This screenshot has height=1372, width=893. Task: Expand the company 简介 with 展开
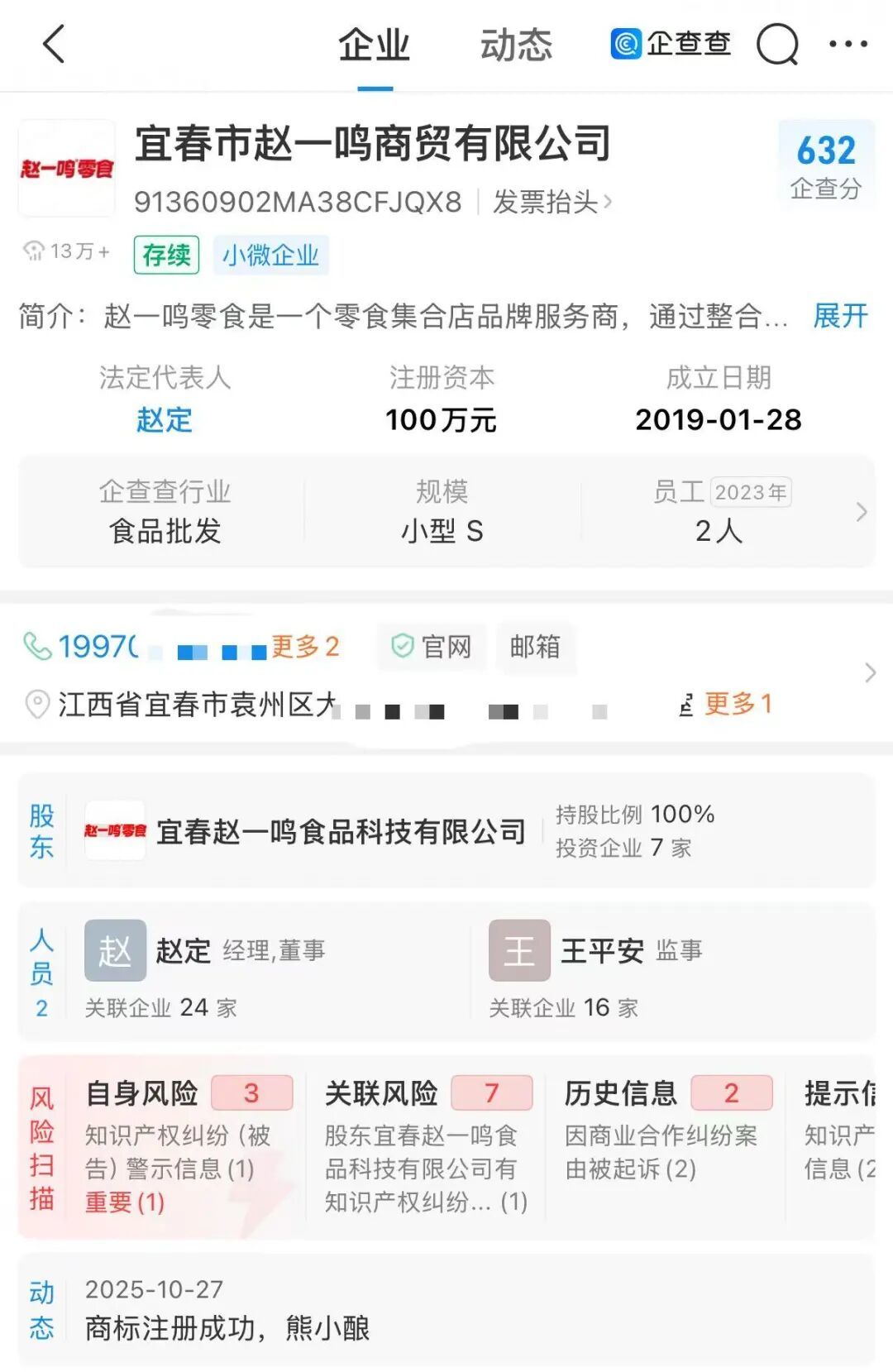coord(840,316)
